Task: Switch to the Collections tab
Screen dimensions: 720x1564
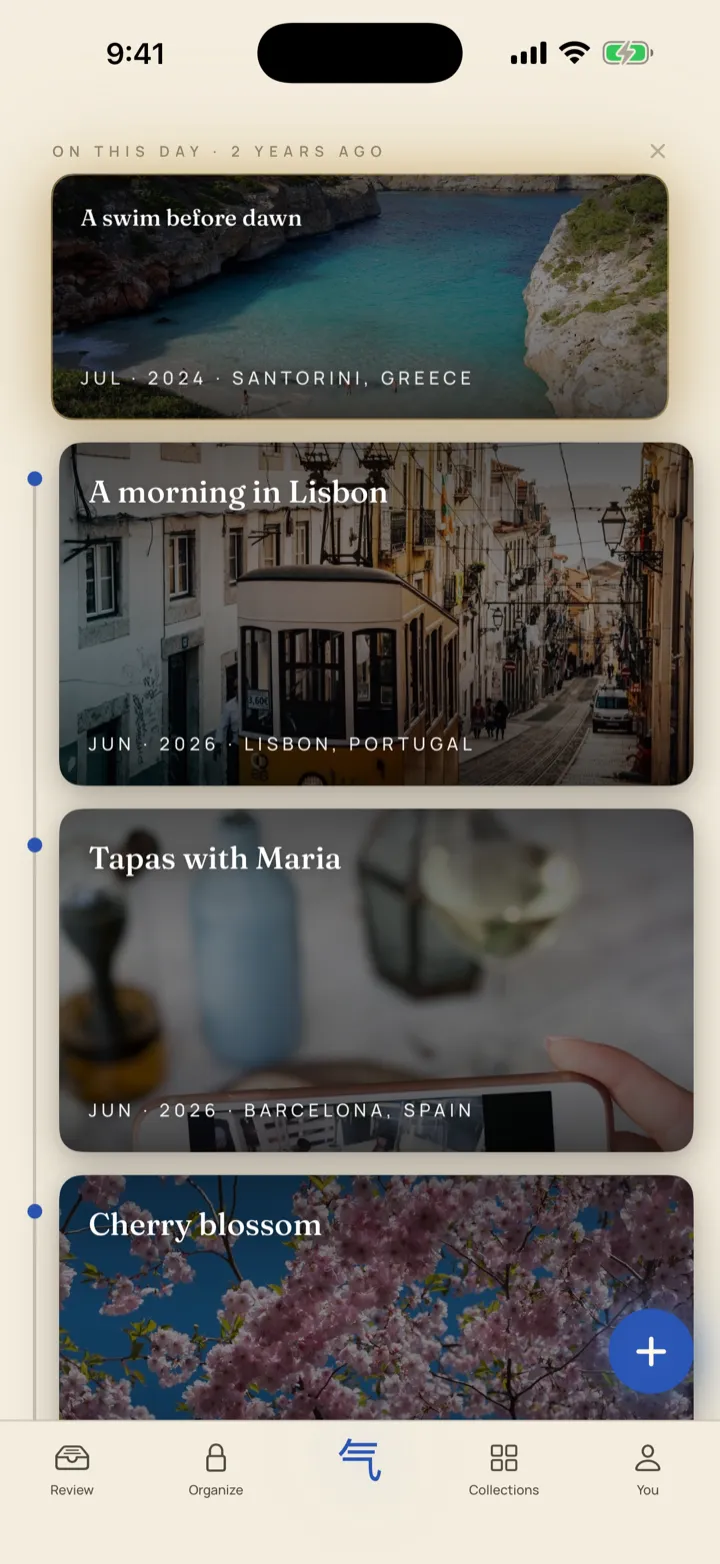Action: click(504, 1469)
